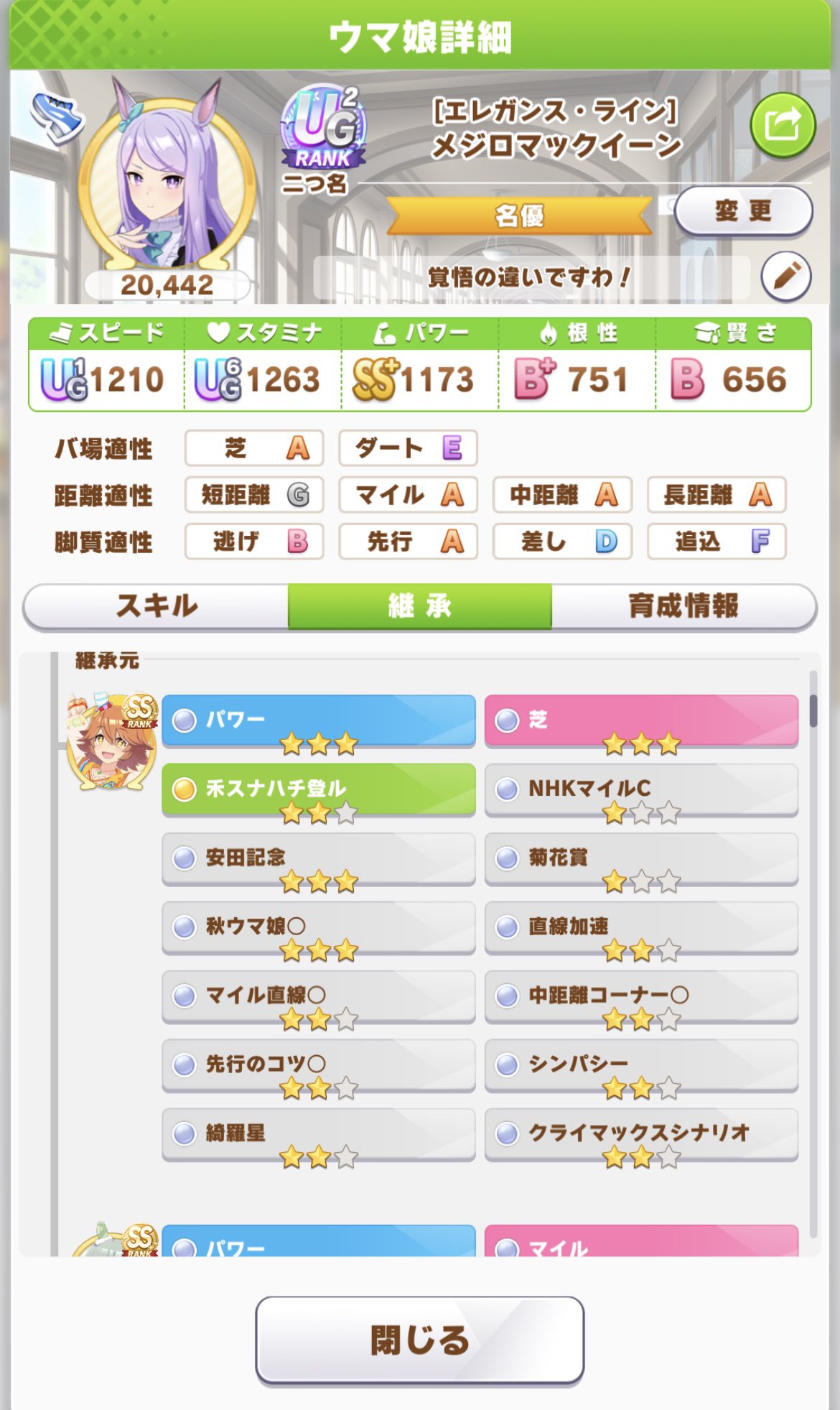This screenshot has width=840, height=1410.
Task: Open the 育成情報 tab
Action: (683, 606)
